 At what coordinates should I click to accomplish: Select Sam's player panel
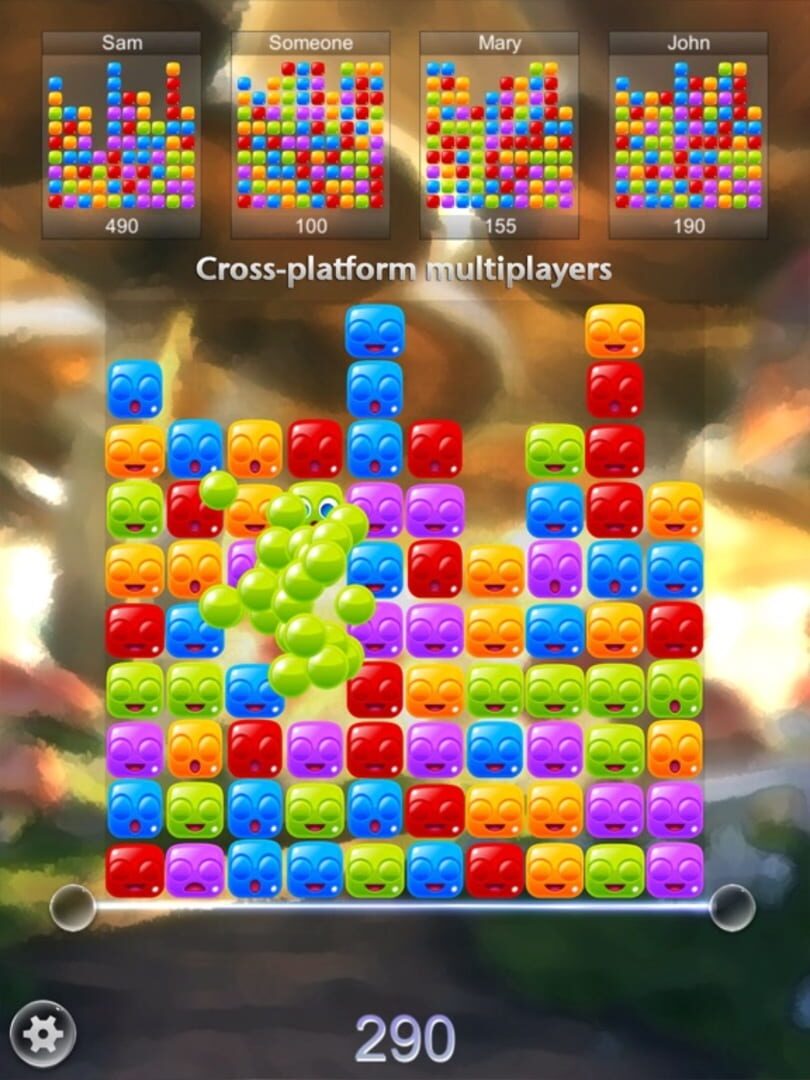122,135
